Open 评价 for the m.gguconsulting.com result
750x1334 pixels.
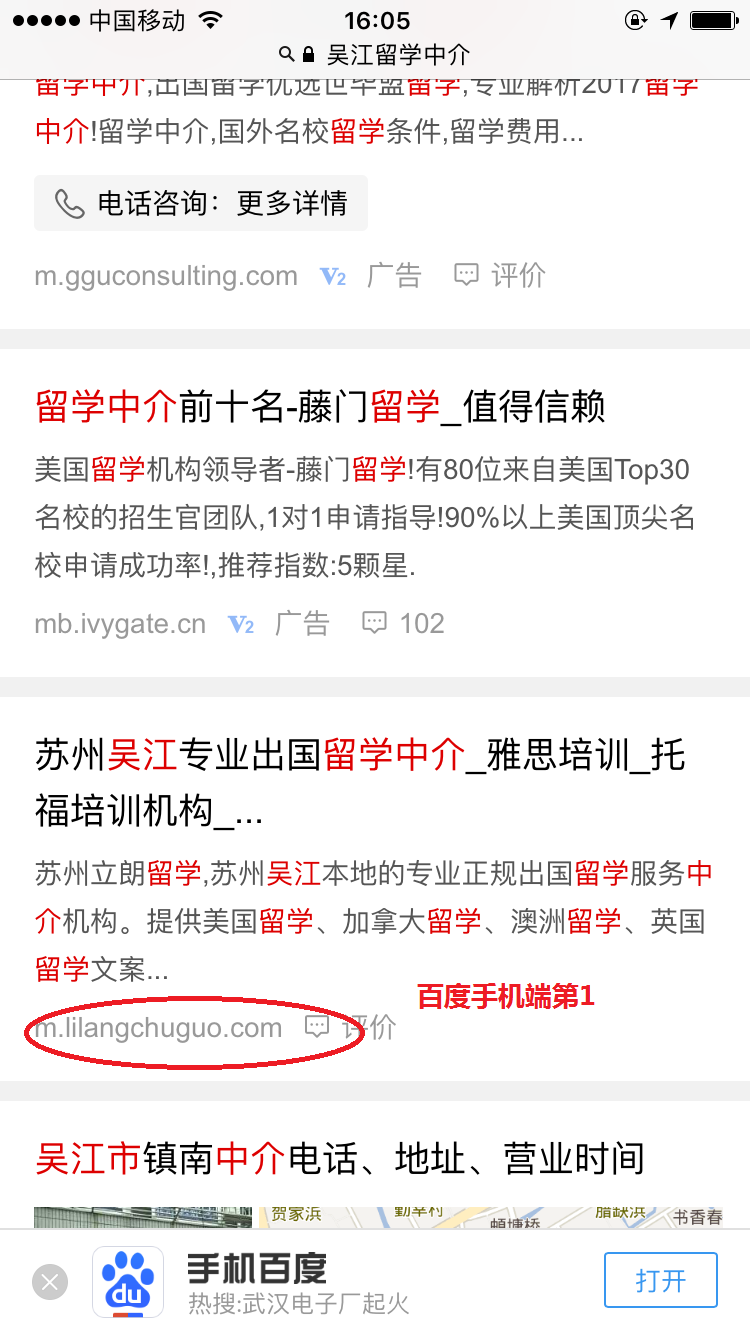coord(500,275)
